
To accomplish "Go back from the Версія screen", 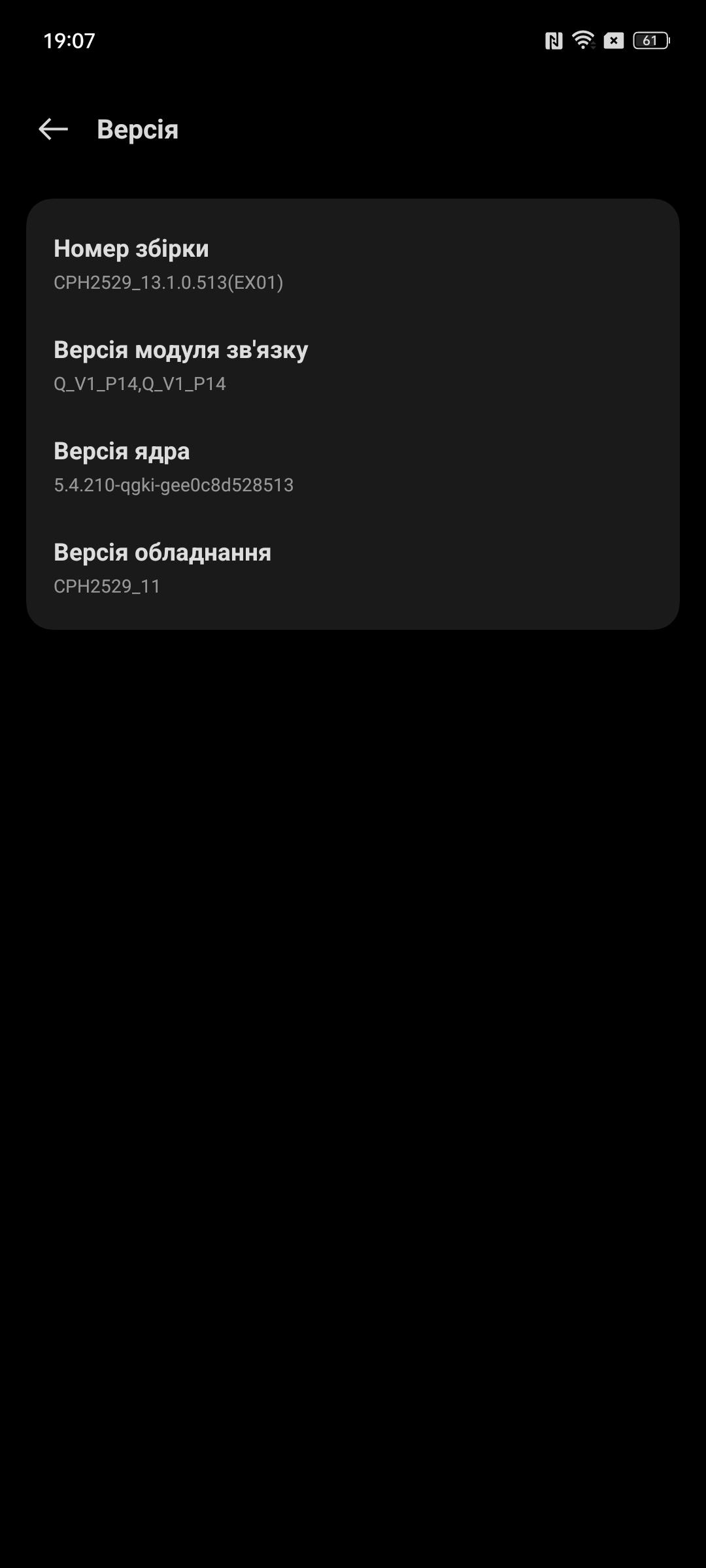I will point(53,129).
